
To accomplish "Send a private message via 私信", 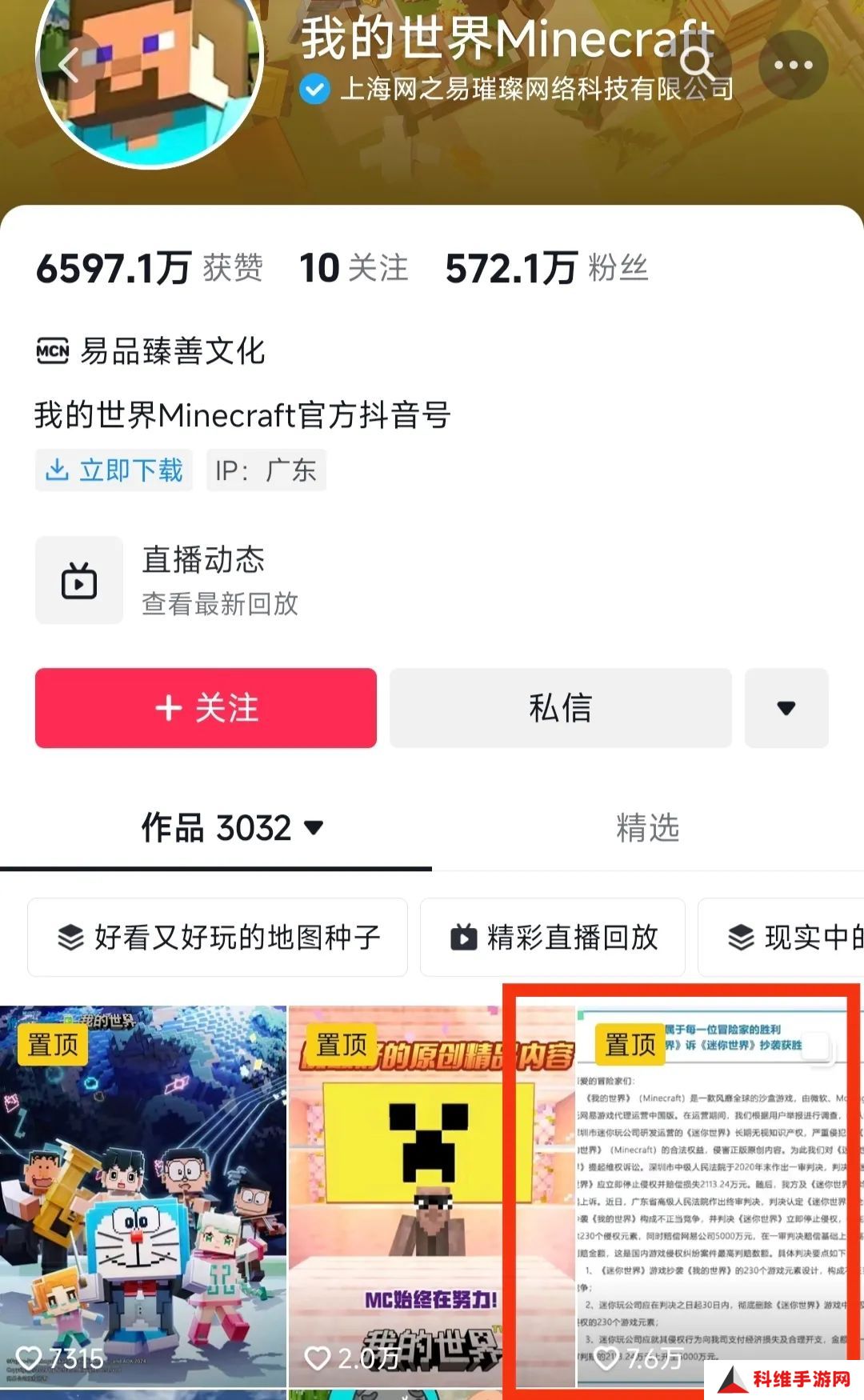I will coord(560,708).
